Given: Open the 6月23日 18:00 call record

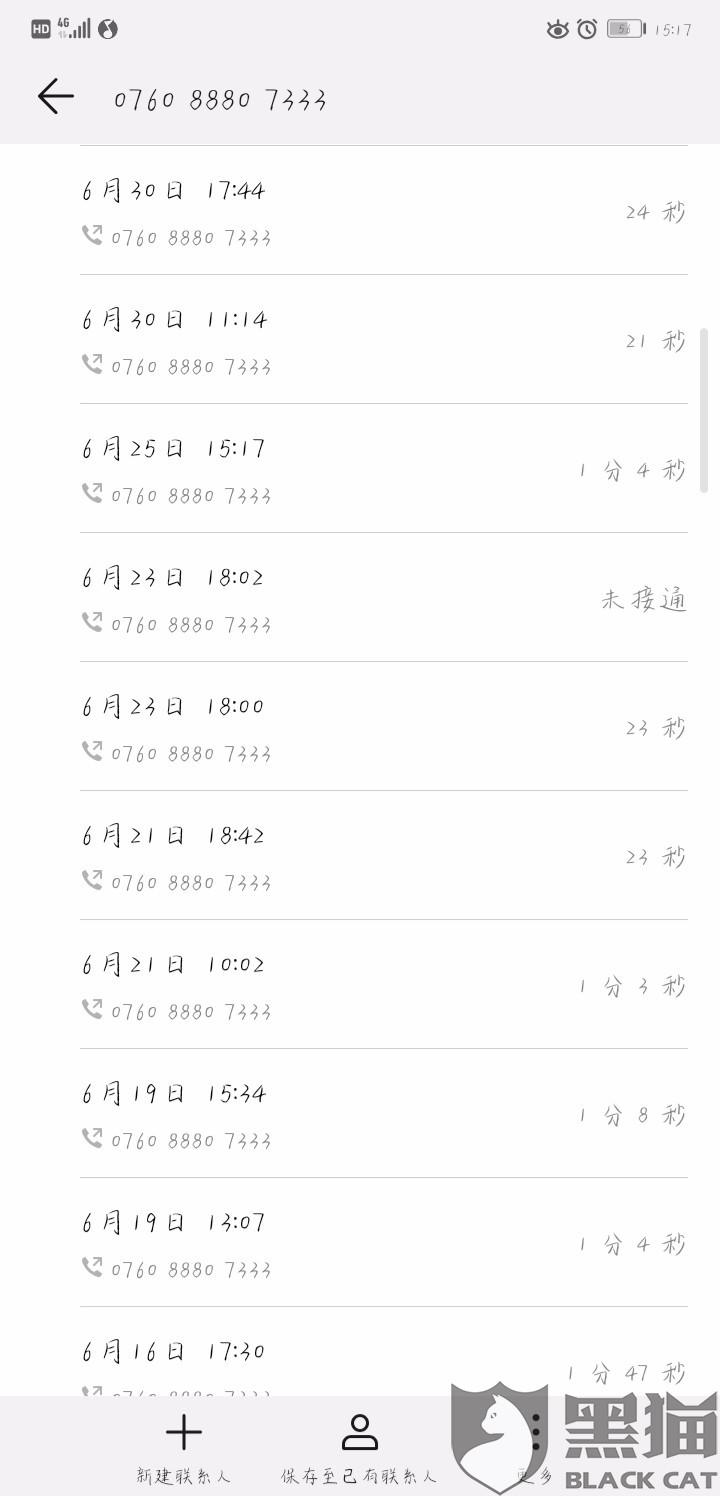Looking at the screenshot, I should click(x=384, y=727).
